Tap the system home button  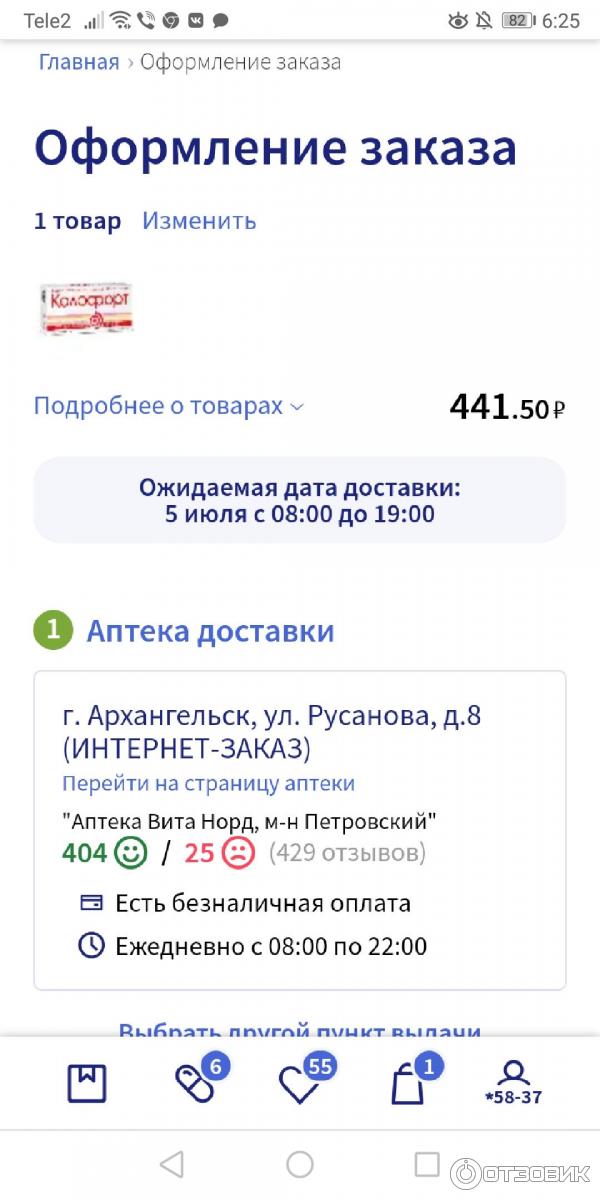click(300, 1164)
